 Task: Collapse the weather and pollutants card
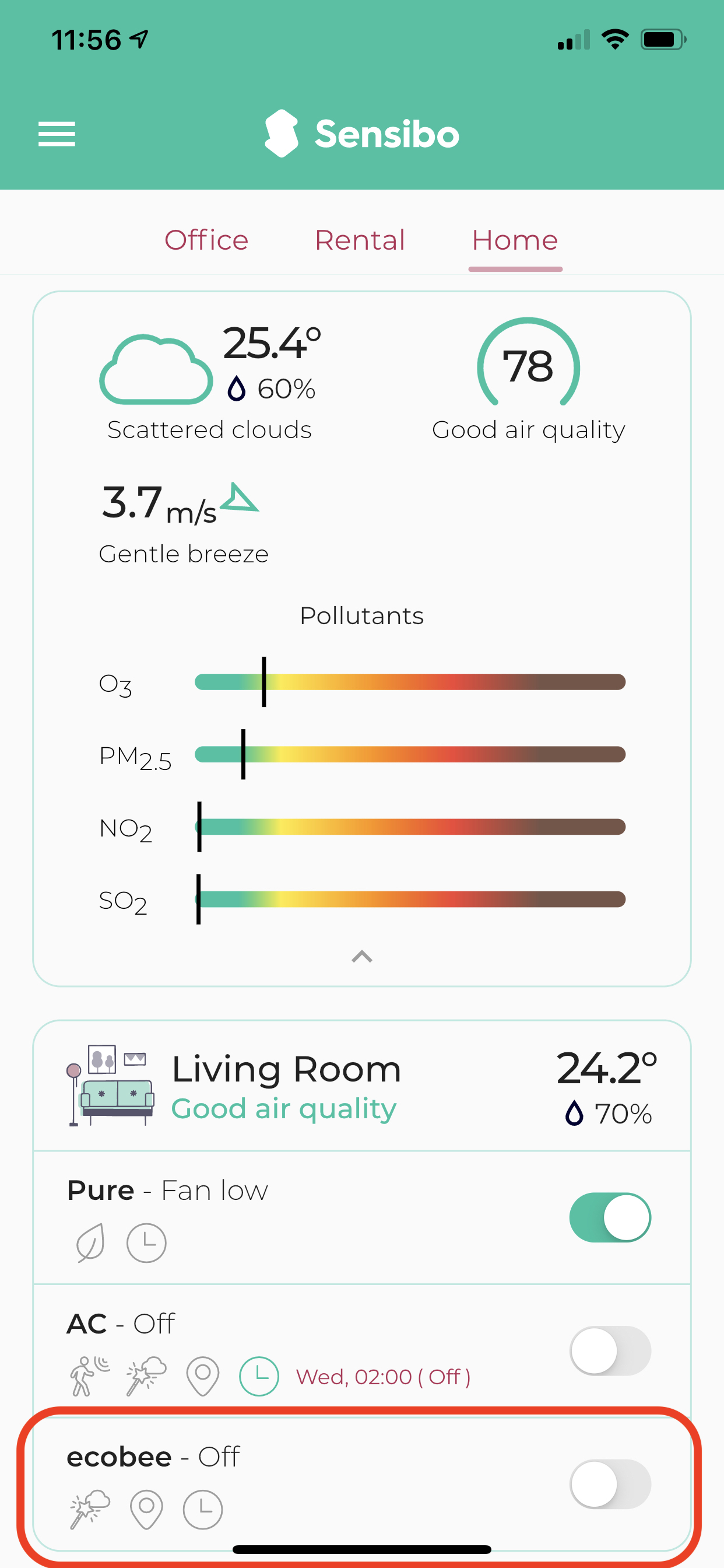click(362, 957)
